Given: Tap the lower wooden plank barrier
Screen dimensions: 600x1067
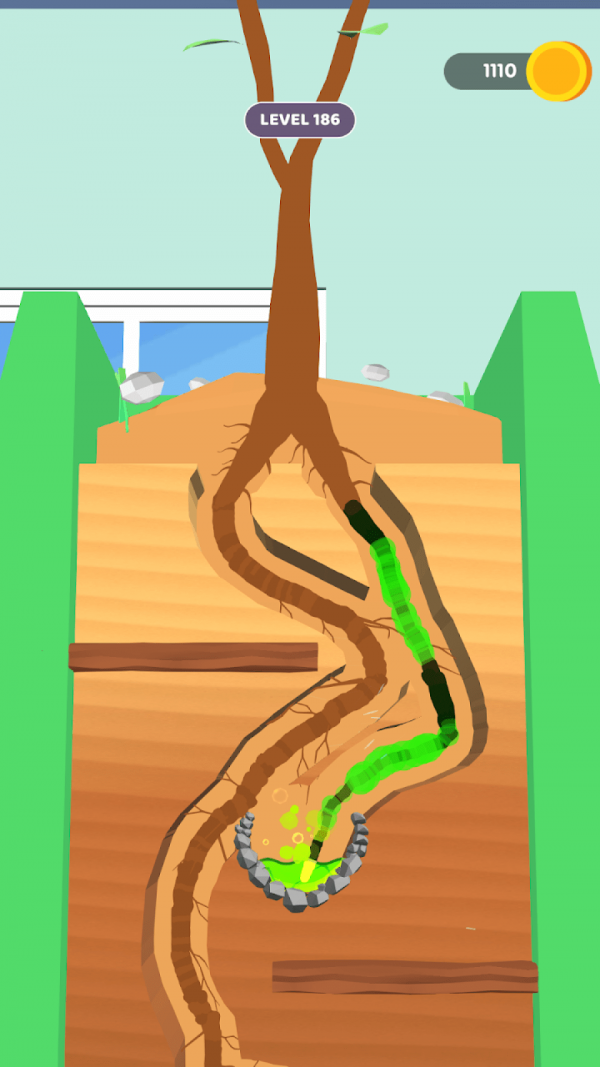Looking at the screenshot, I should tap(404, 976).
